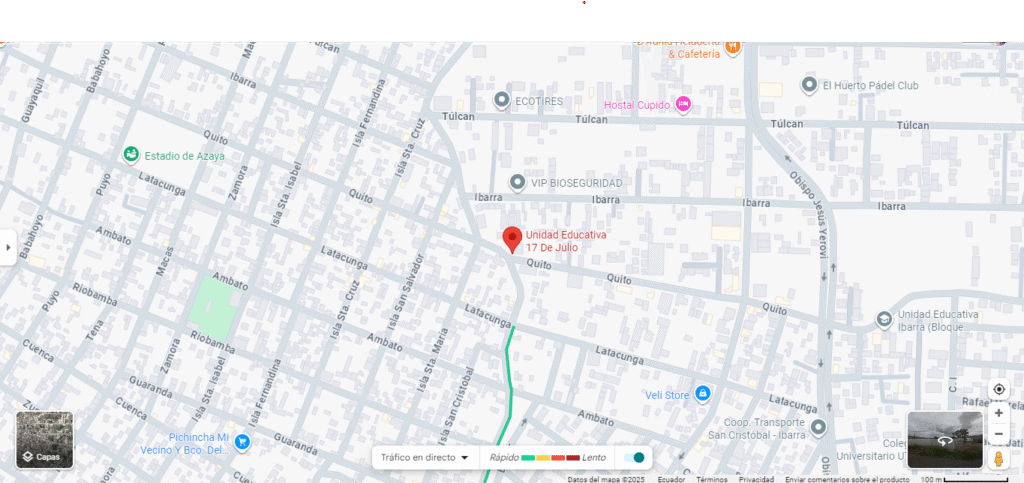
Task: Open Pichincha Mi Vecino marker
Action: tap(241, 441)
